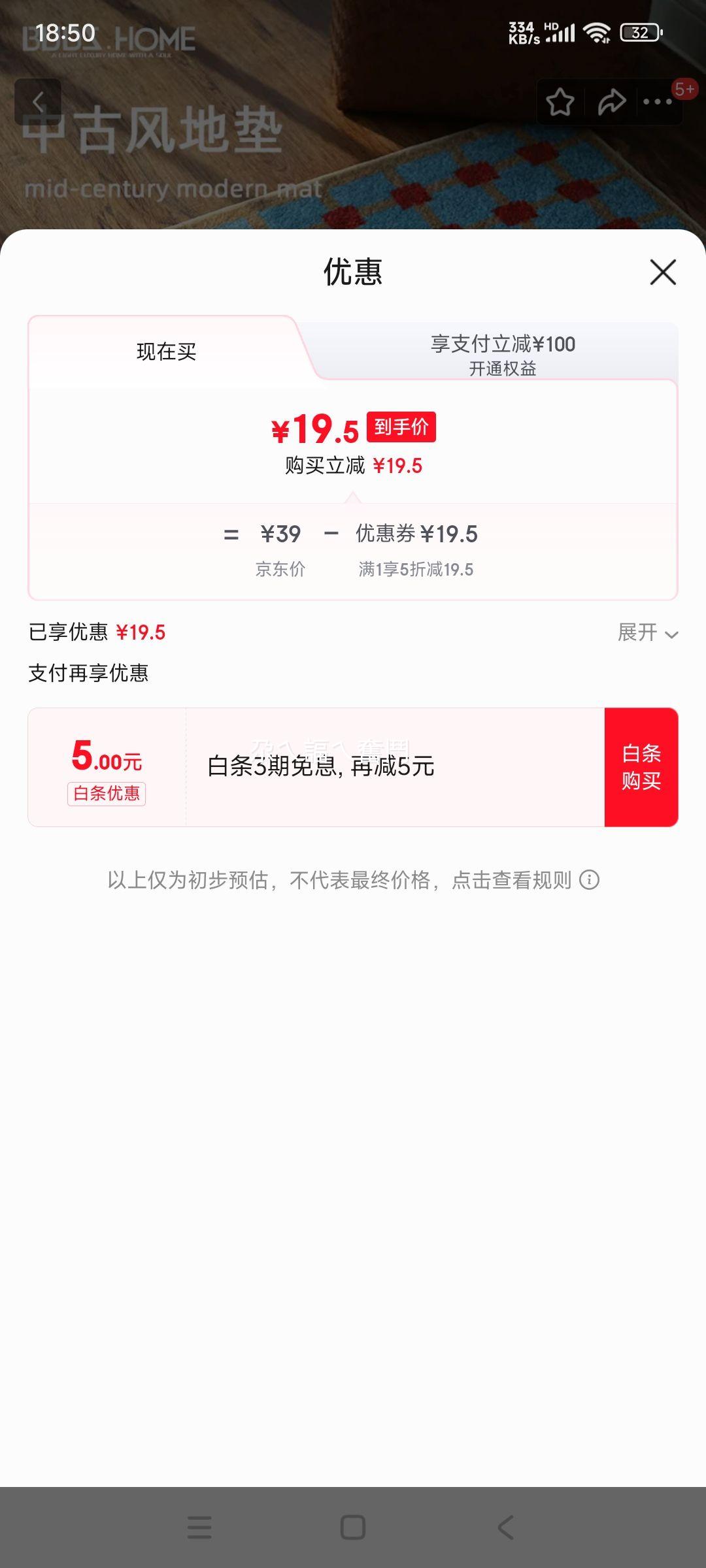
Task: Tap the info circle icon beside the rules text
Action: click(x=590, y=879)
